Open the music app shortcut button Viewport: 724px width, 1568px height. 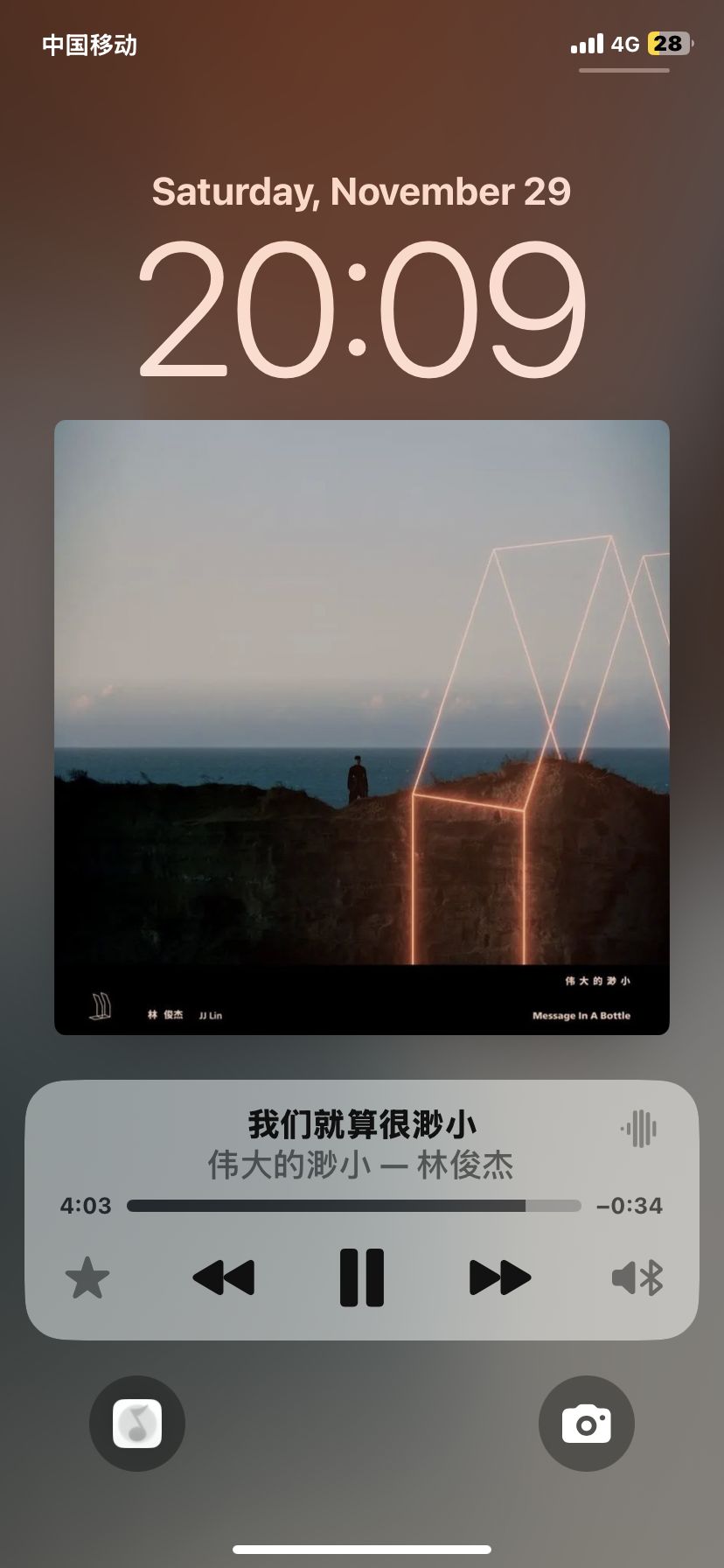click(x=137, y=1424)
